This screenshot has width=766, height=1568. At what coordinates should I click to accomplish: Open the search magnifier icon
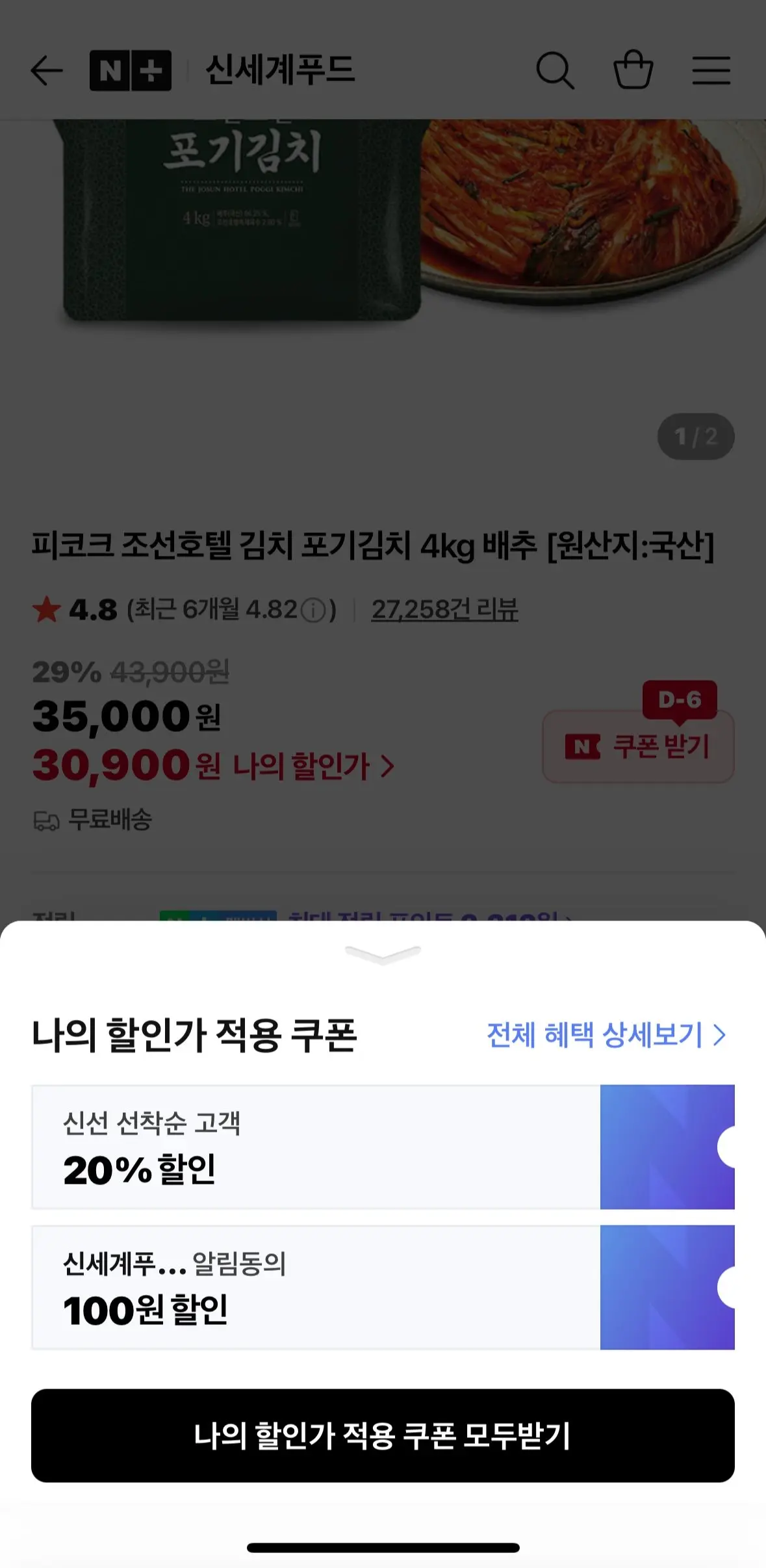click(x=555, y=70)
